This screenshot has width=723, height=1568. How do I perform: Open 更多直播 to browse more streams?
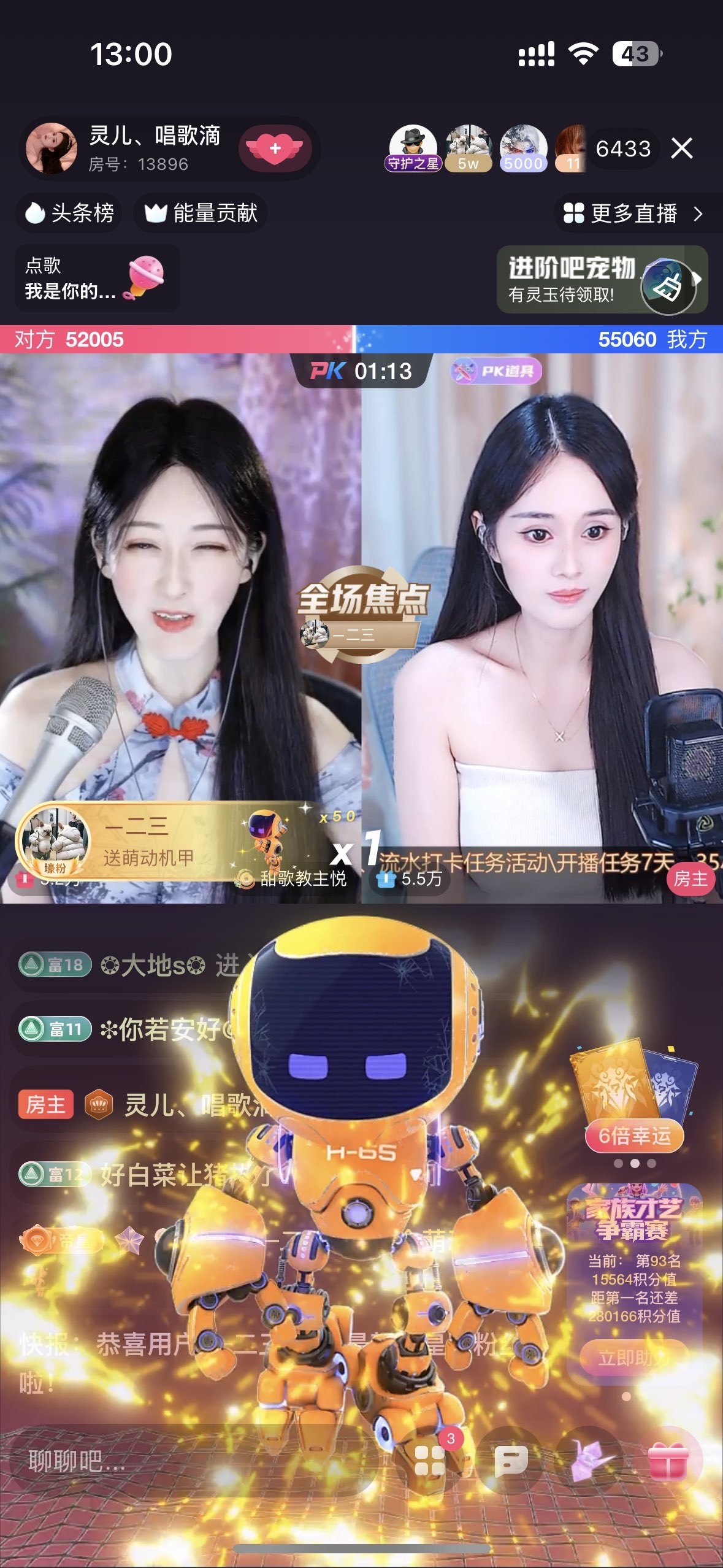[x=632, y=213]
